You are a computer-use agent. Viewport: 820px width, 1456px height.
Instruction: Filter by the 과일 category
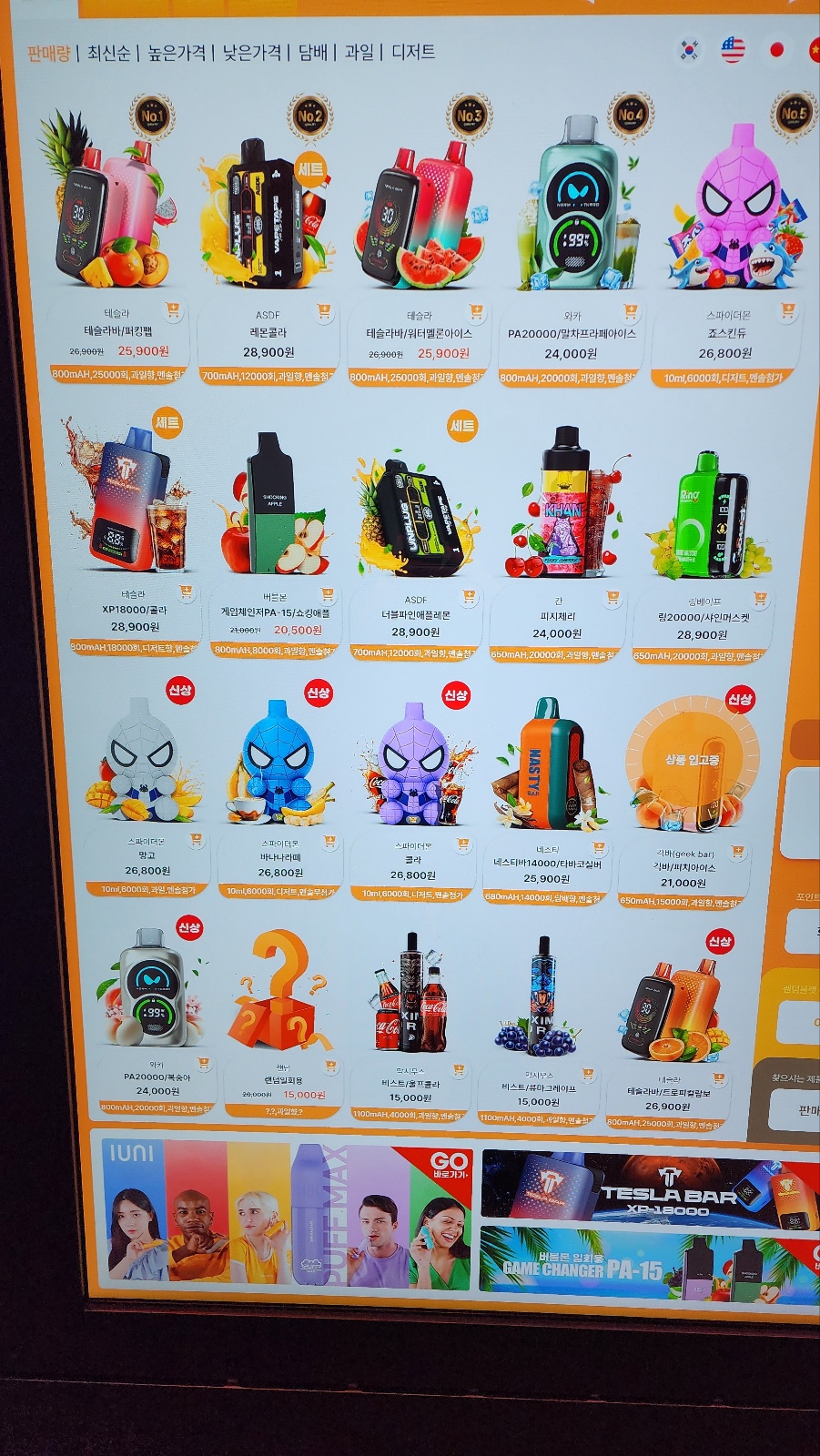tap(359, 52)
